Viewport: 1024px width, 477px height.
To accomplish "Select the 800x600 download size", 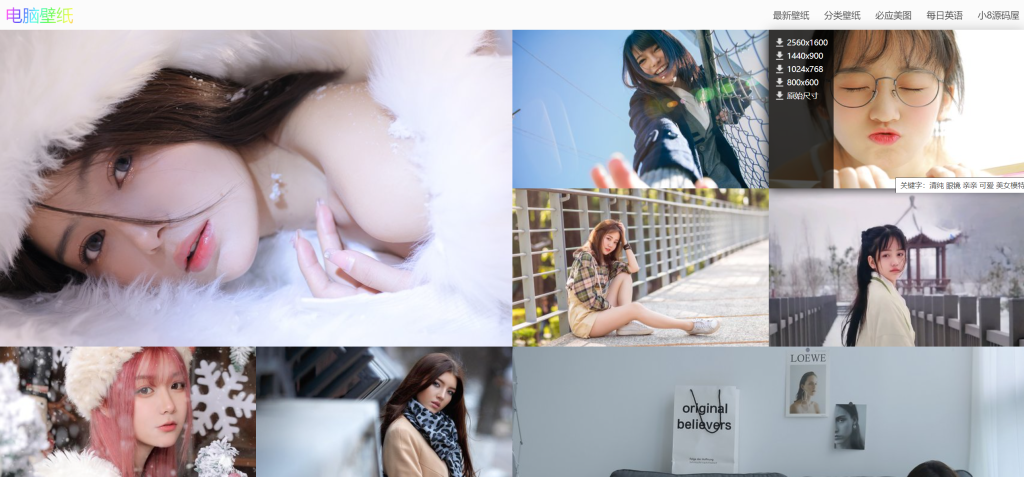I will [x=801, y=82].
